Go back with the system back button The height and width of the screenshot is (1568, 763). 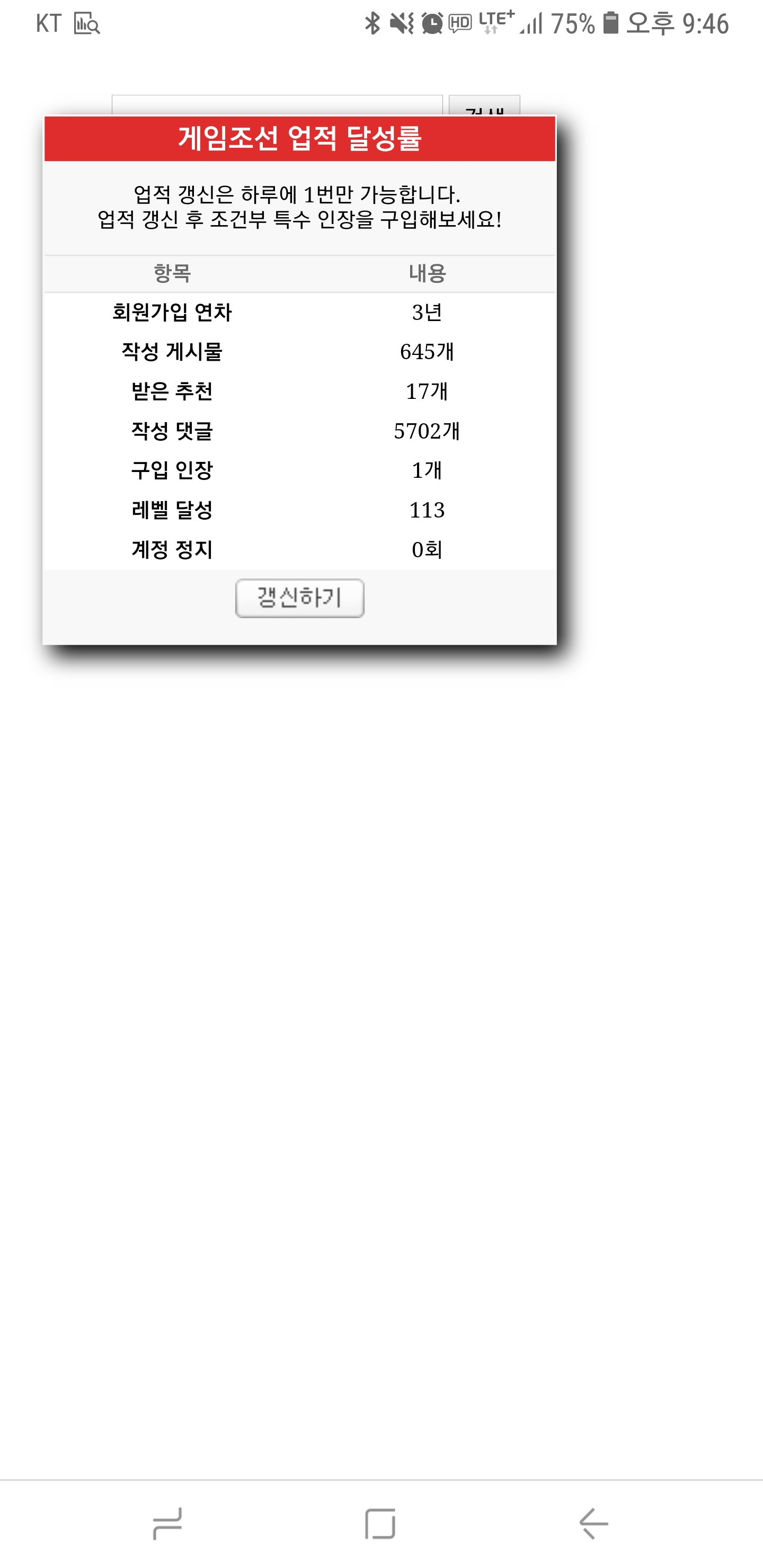click(x=594, y=1524)
